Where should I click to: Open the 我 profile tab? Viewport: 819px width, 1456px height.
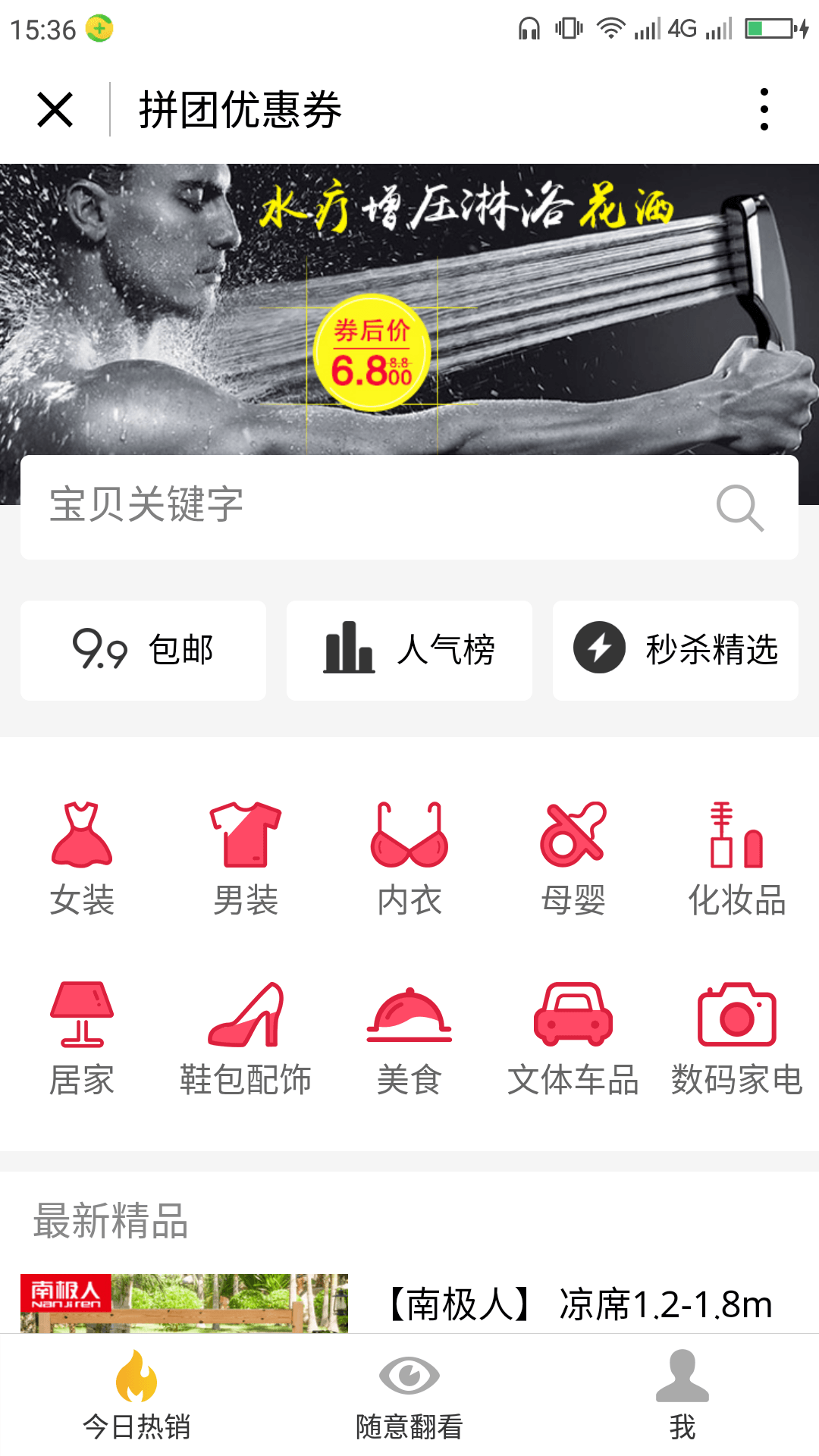pos(682,1407)
